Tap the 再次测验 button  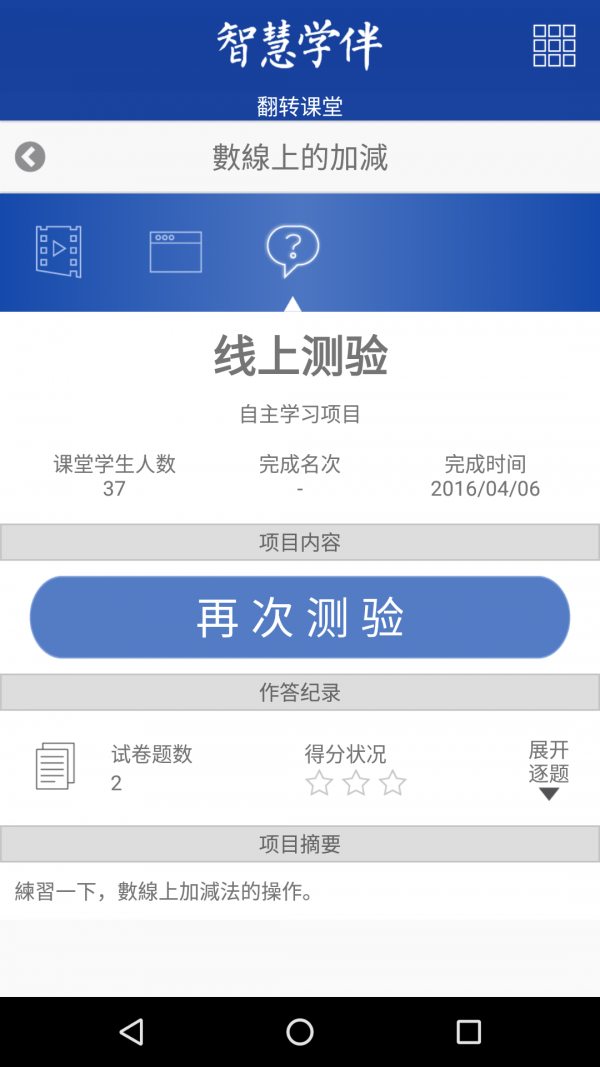coord(300,617)
